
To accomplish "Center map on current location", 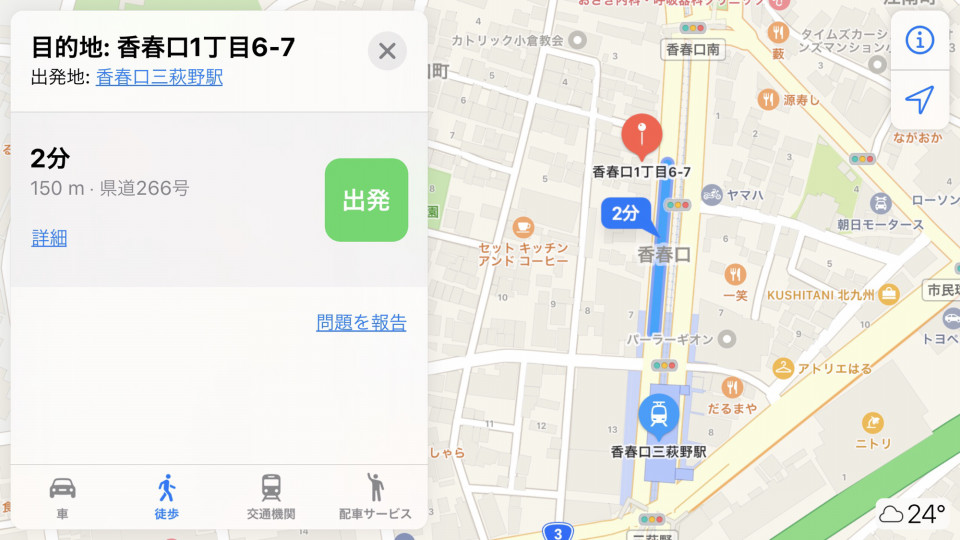I will 919,99.
